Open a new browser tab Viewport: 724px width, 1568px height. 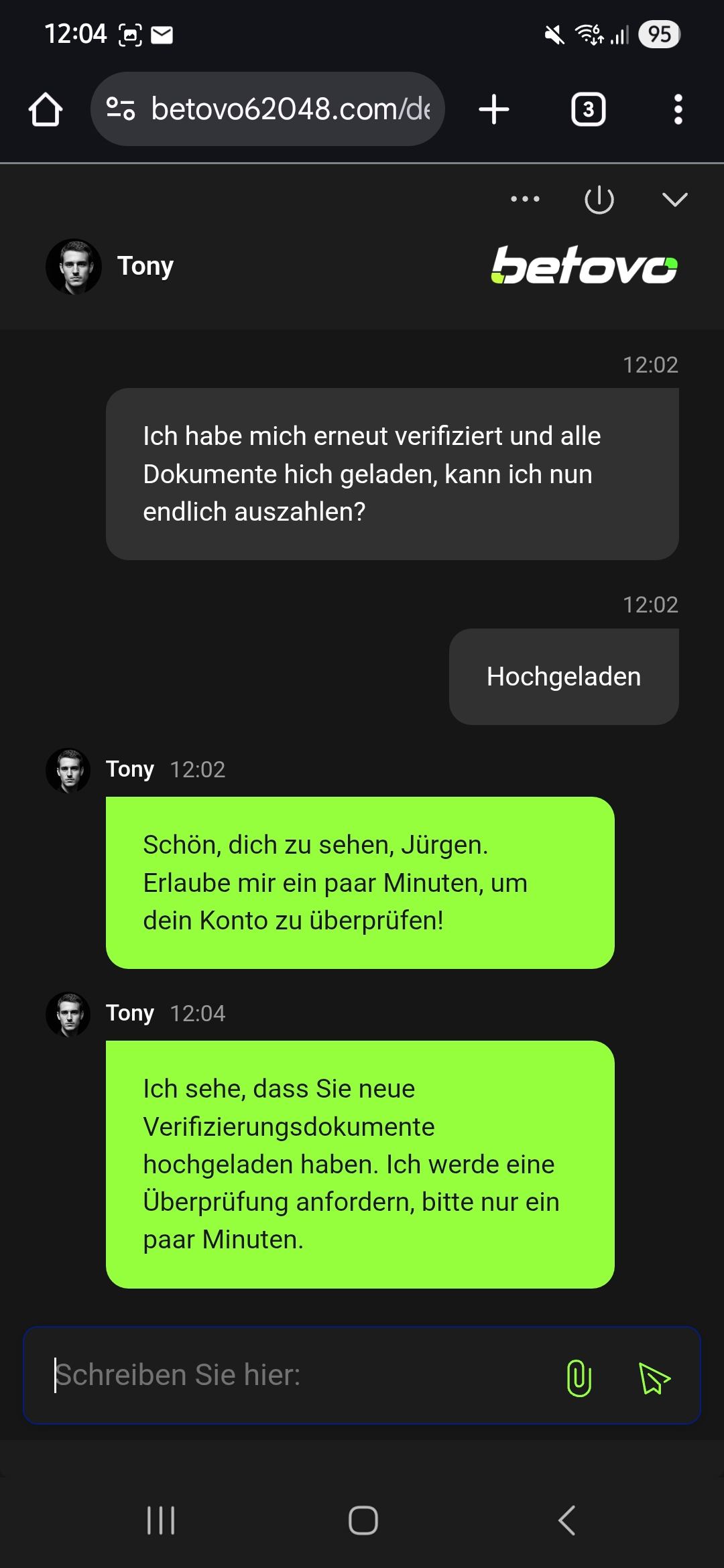pos(494,109)
